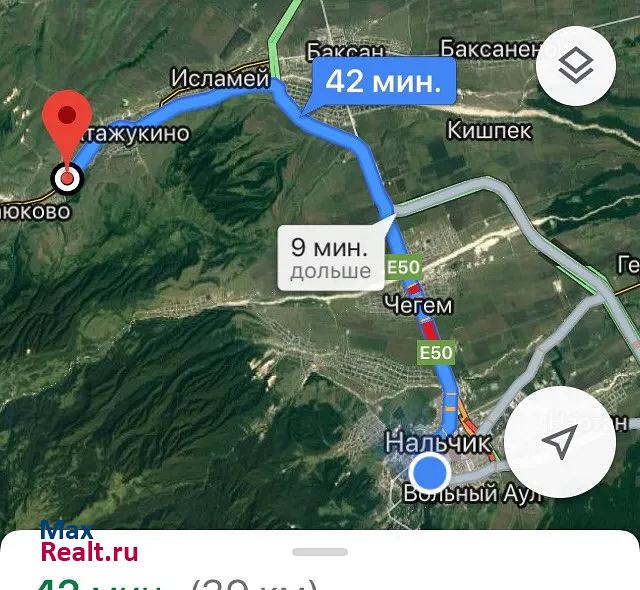Open the map layers button
Screen dimensions: 640x590
(576, 67)
